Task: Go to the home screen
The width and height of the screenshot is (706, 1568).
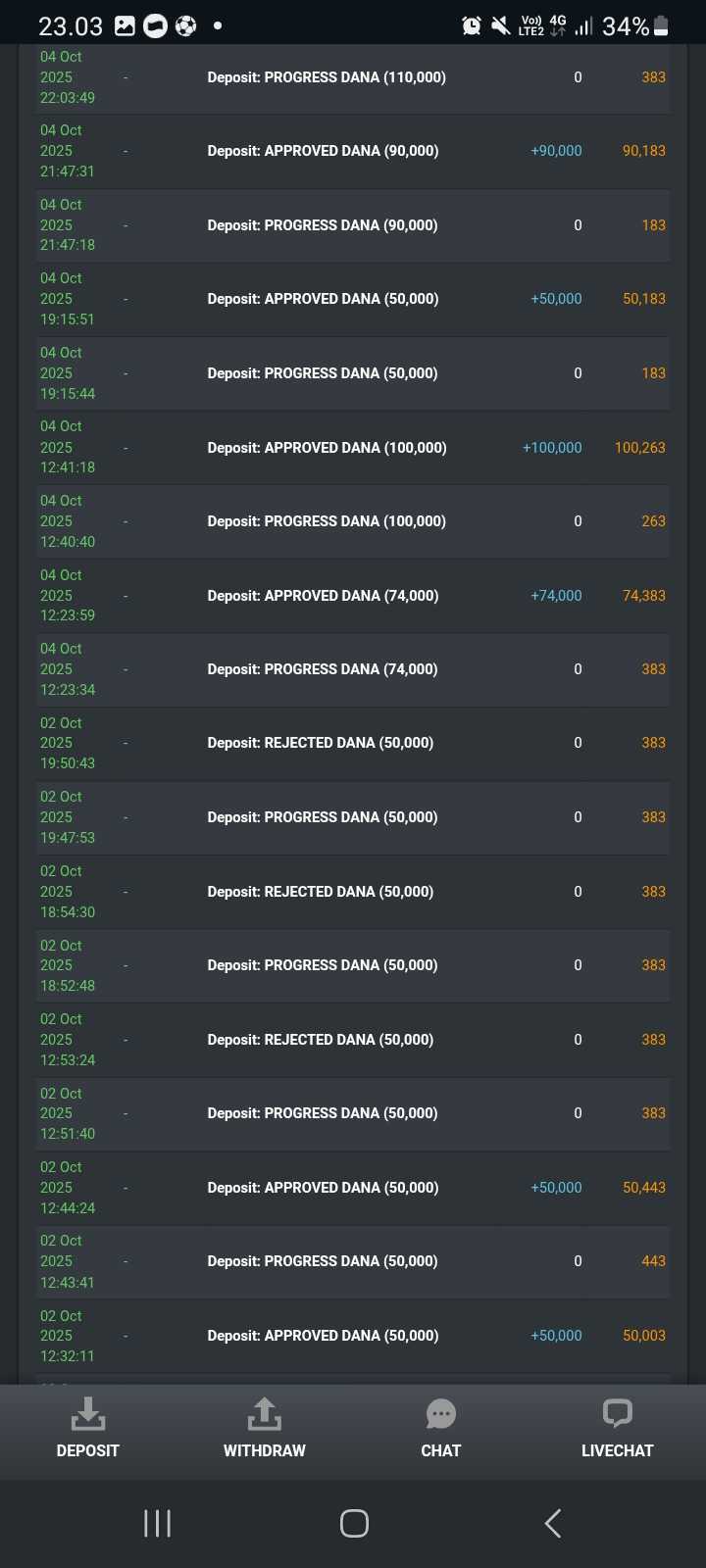Action: click(x=354, y=1523)
